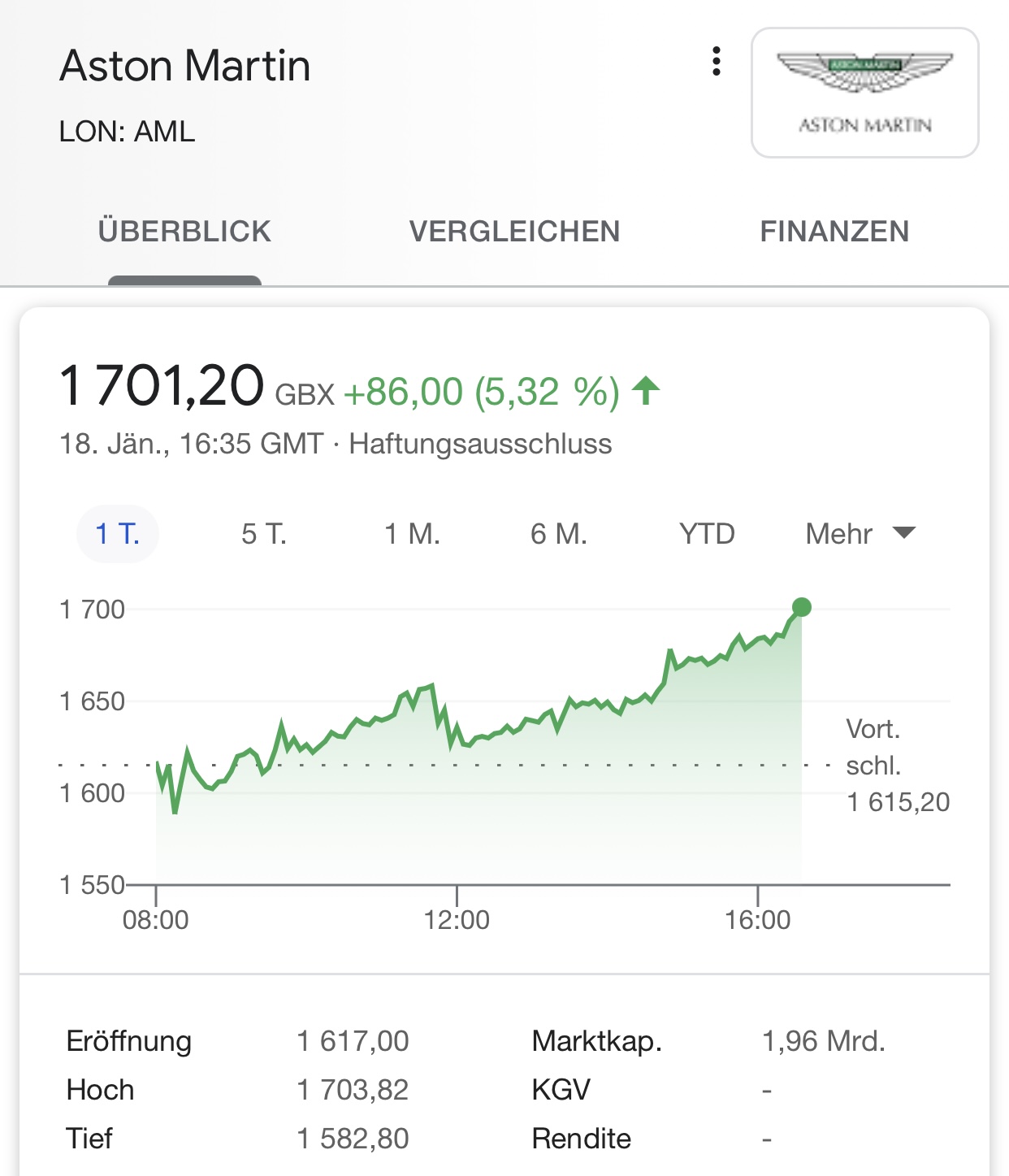Select the YTD chart range
The height and width of the screenshot is (1176, 1009).
click(707, 534)
